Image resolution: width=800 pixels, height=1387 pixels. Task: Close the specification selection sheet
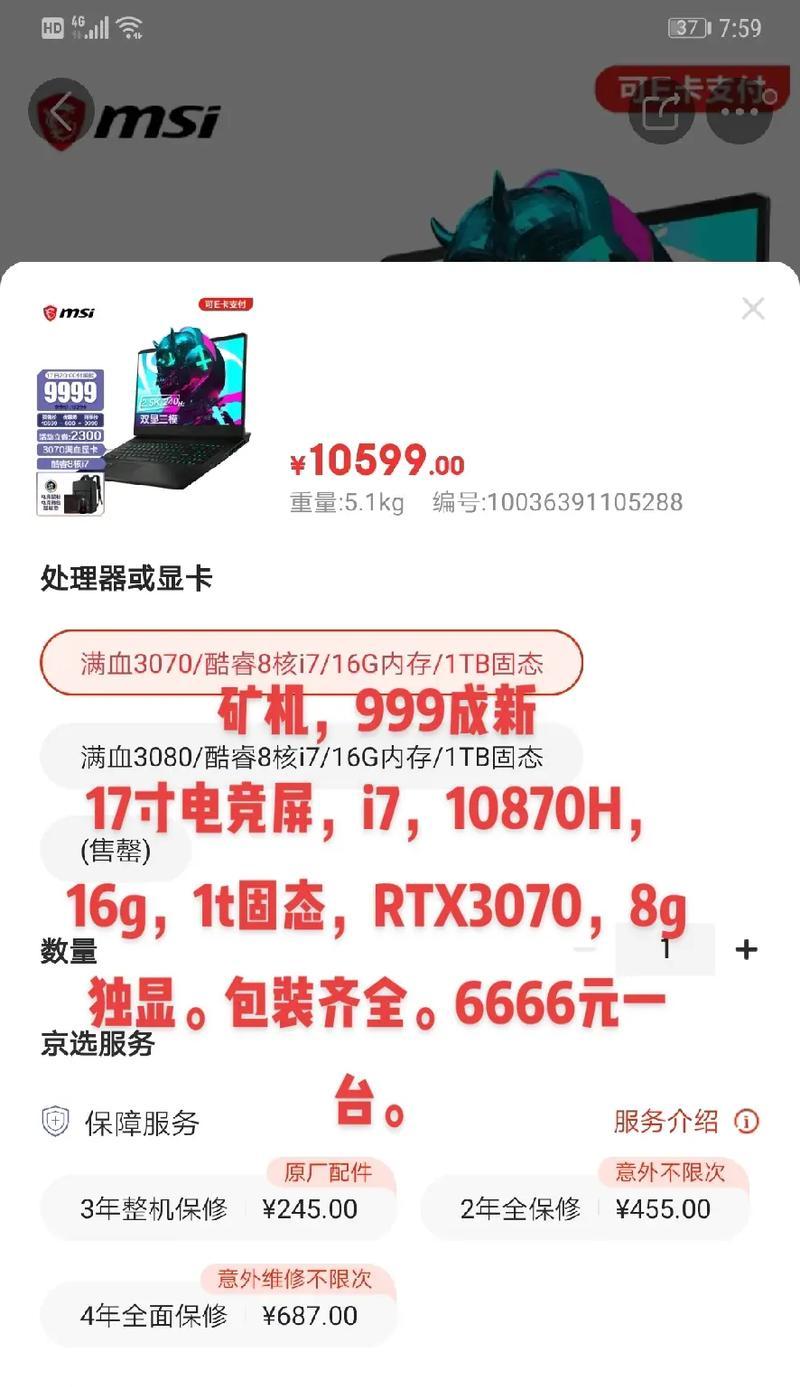tap(753, 309)
